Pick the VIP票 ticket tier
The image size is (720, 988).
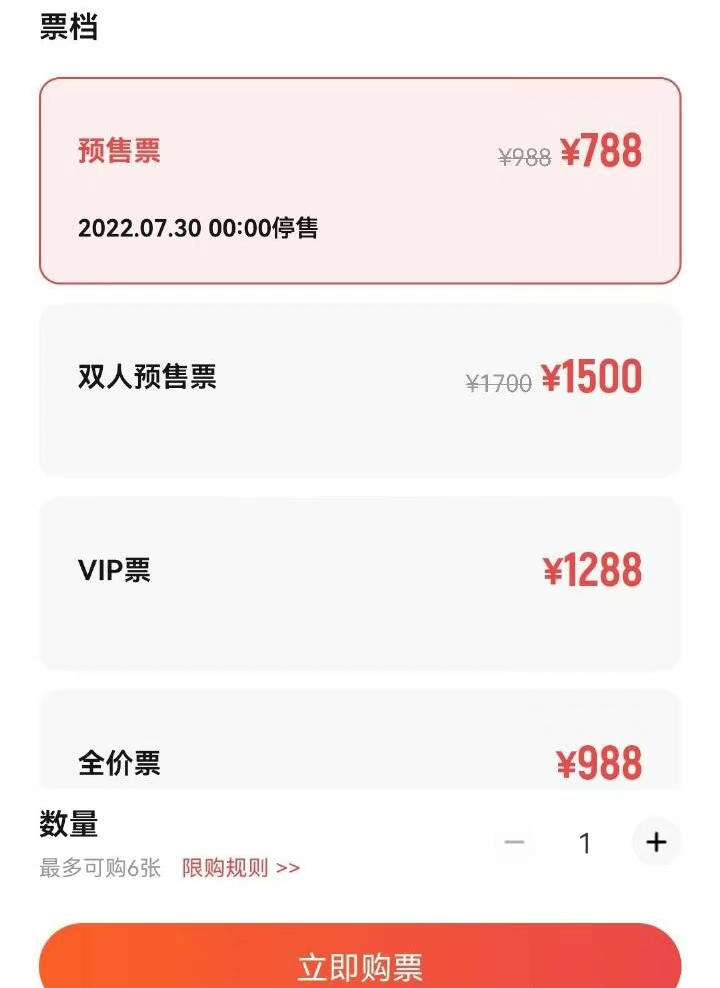click(x=360, y=583)
